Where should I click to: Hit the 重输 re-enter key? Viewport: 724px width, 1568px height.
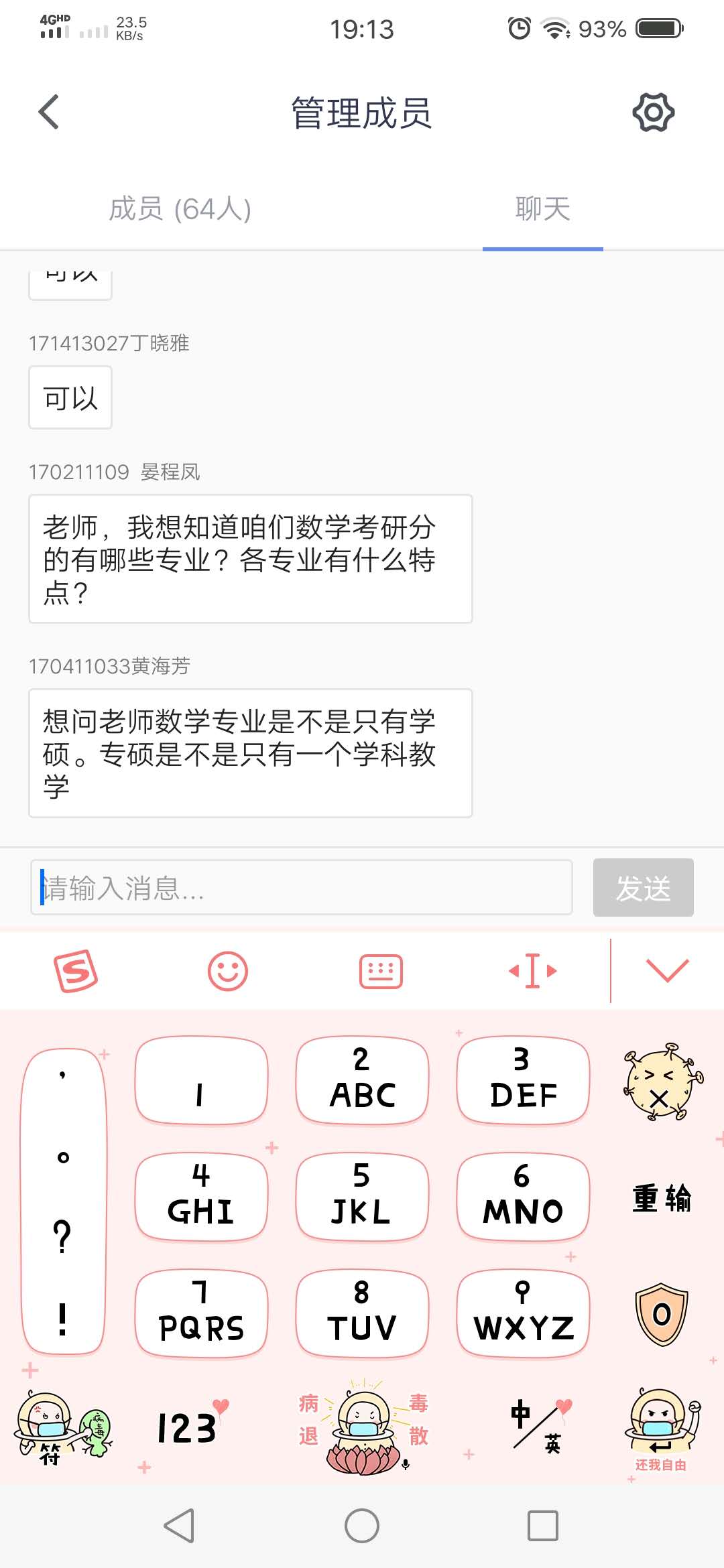661,1198
